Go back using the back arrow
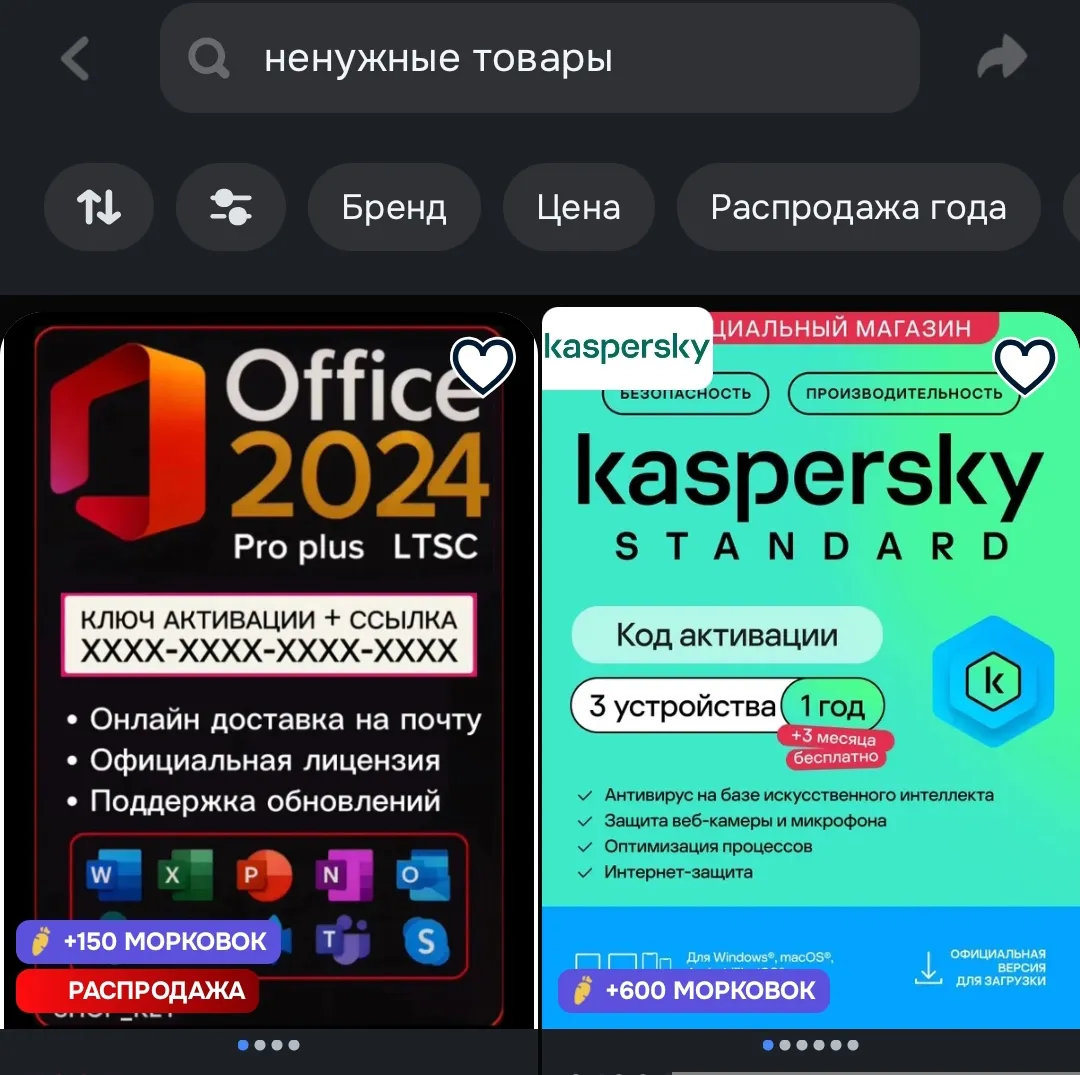 click(76, 59)
